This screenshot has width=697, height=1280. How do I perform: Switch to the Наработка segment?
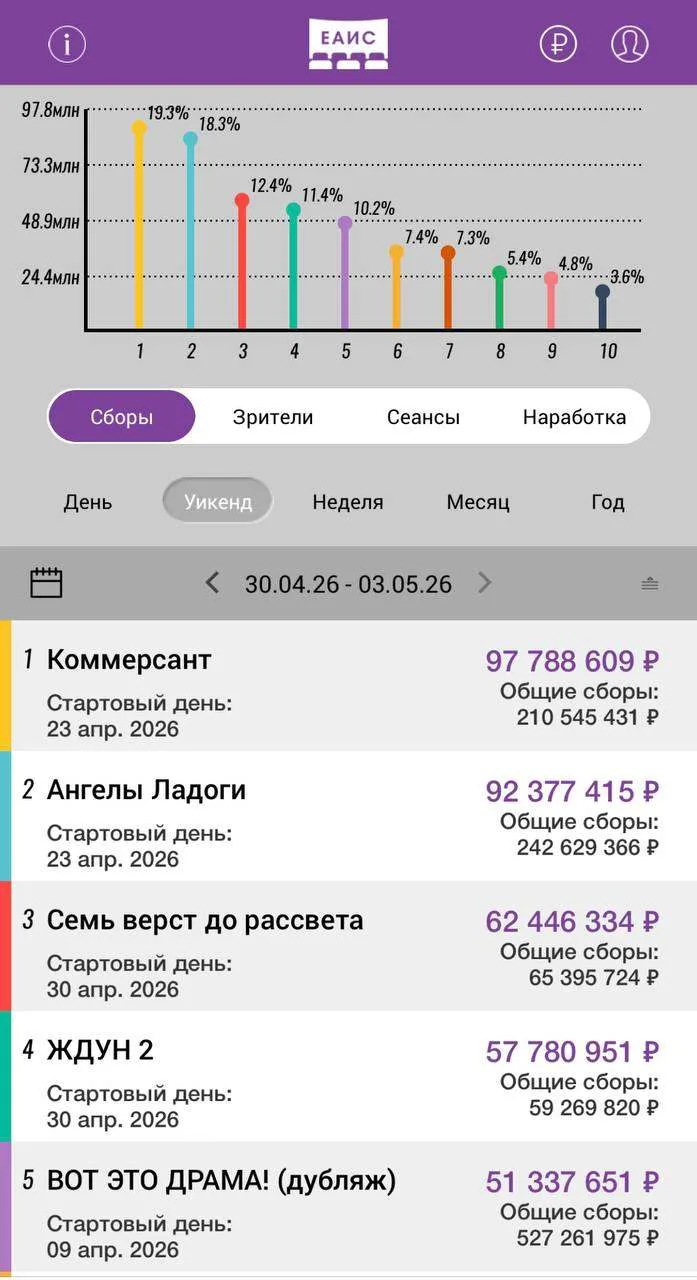pyautogui.click(x=574, y=417)
